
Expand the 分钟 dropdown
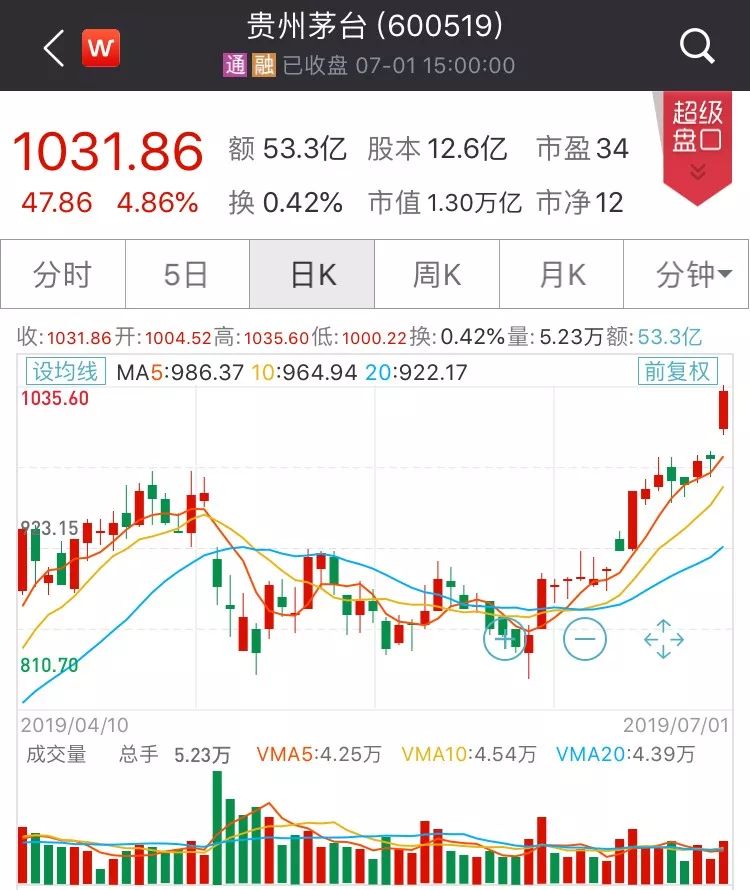(x=687, y=275)
